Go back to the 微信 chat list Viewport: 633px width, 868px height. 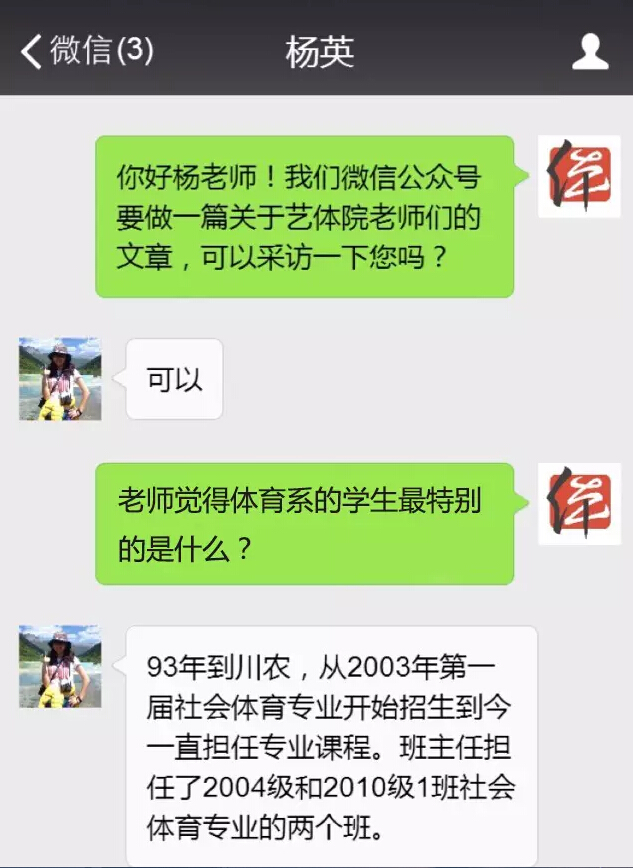click(86, 50)
